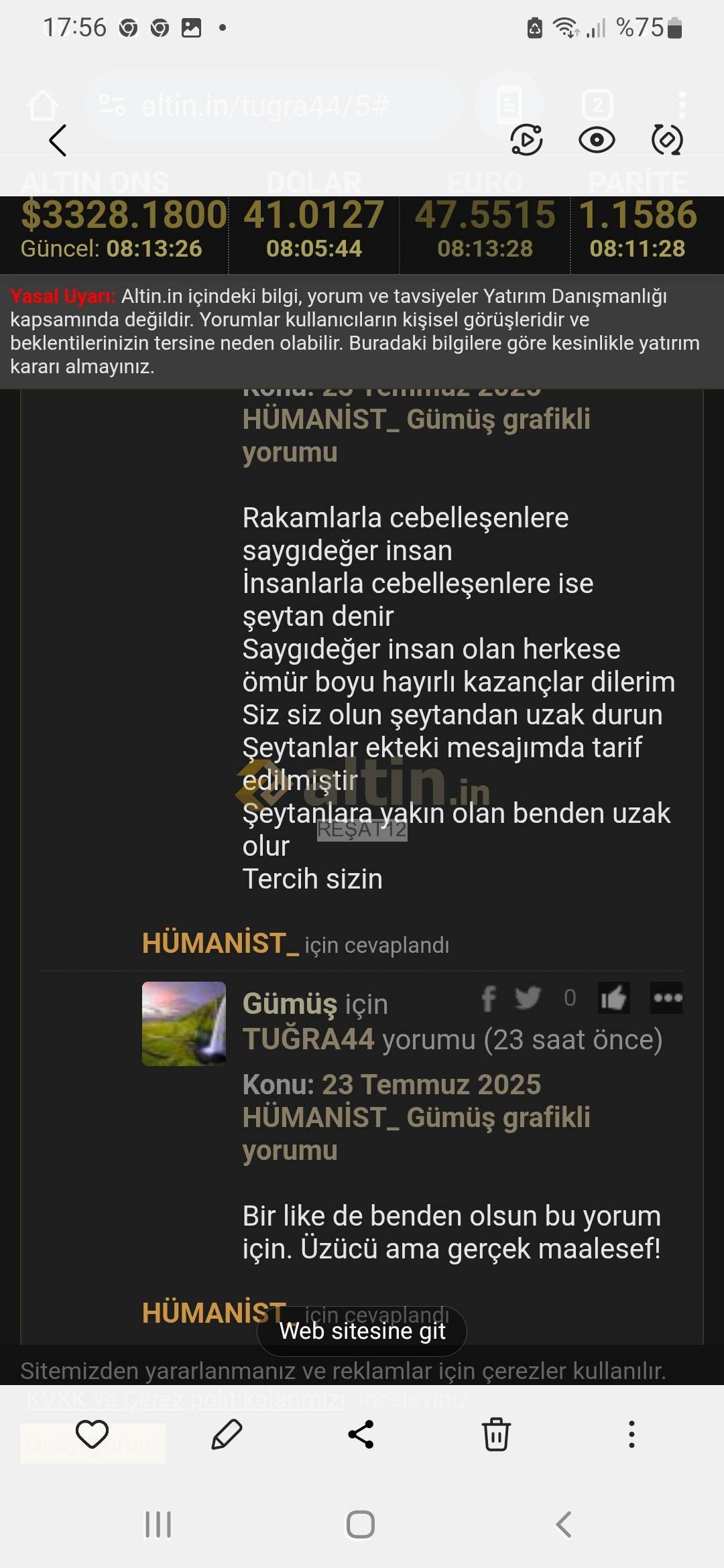Tap the play icon with circular arrows
724x1568 pixels.
527,140
